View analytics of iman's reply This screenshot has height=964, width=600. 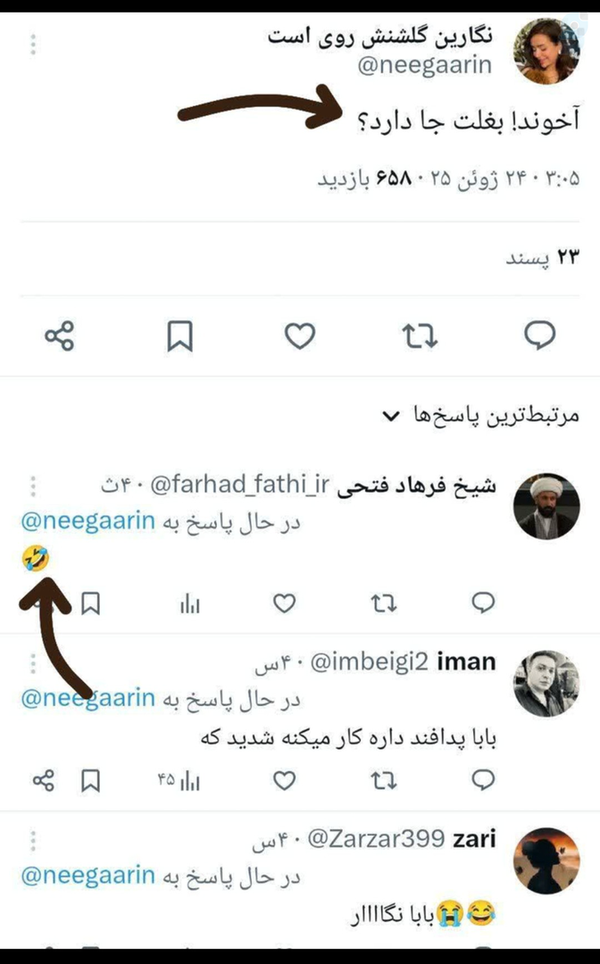click(x=179, y=781)
